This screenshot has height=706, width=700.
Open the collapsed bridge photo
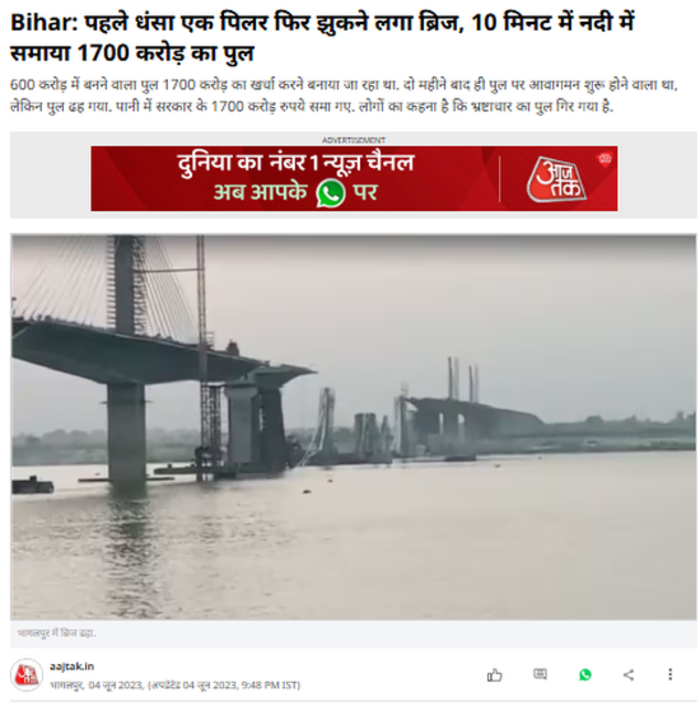(x=354, y=427)
